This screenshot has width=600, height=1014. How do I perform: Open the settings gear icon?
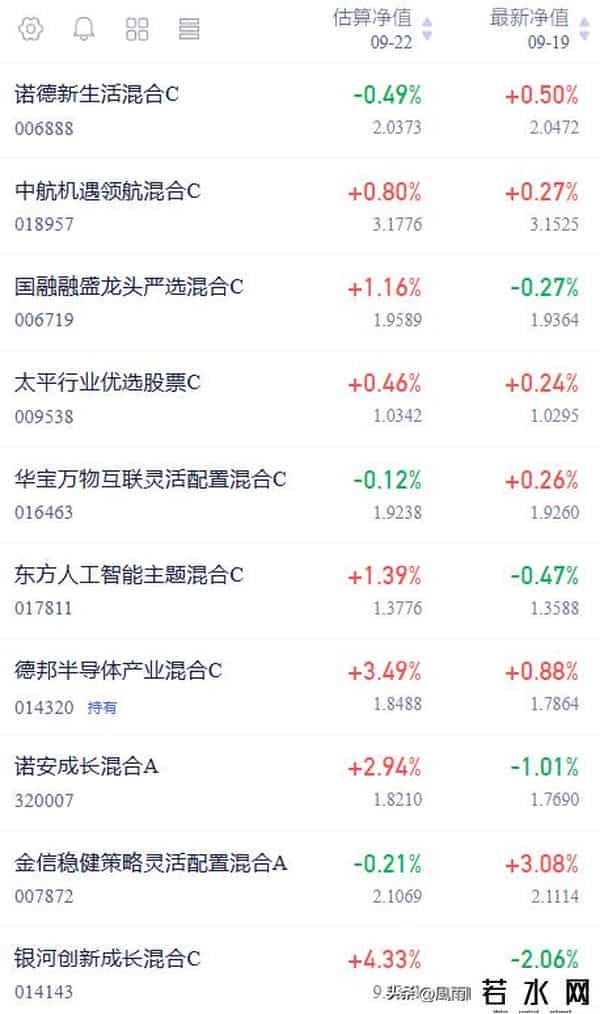[x=31, y=29]
